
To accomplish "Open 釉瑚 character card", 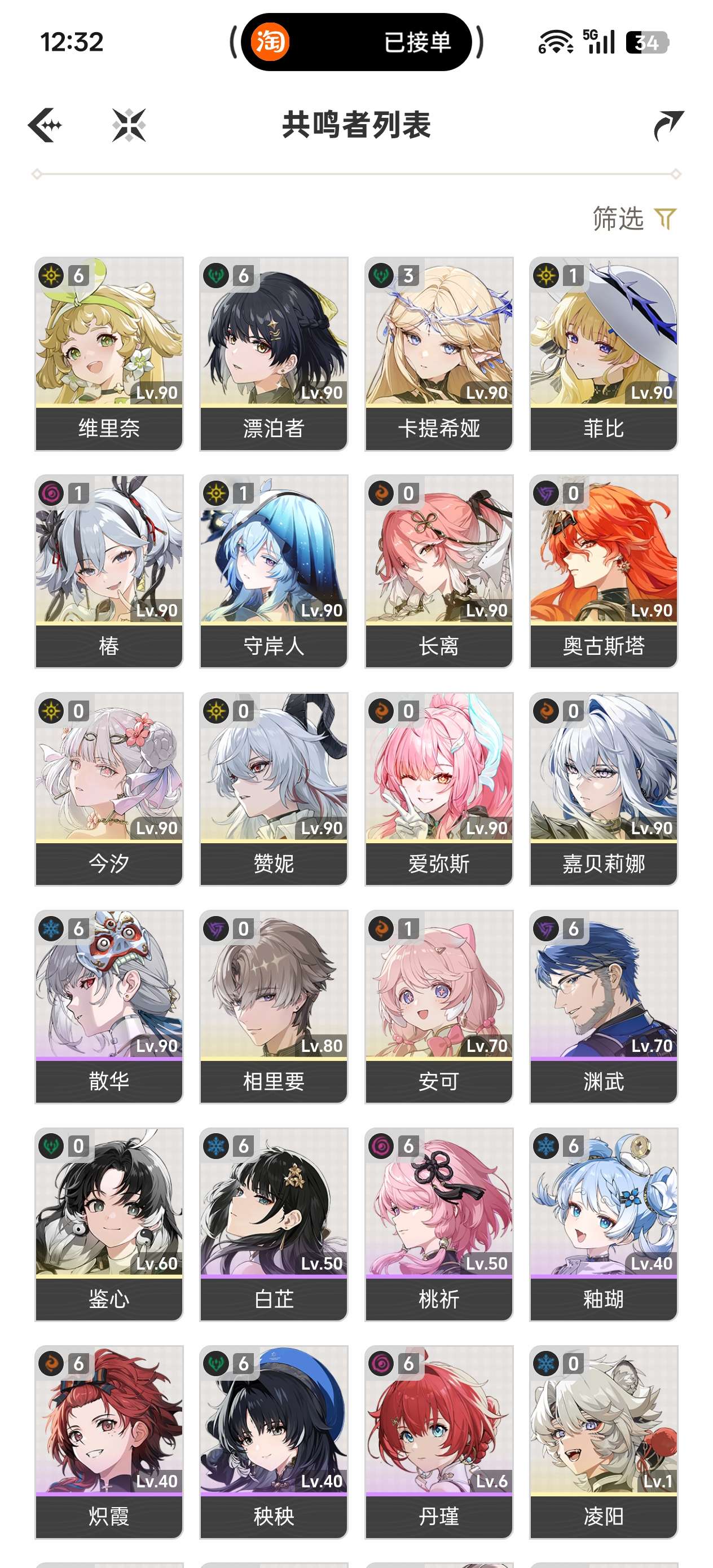I will coord(604,1223).
